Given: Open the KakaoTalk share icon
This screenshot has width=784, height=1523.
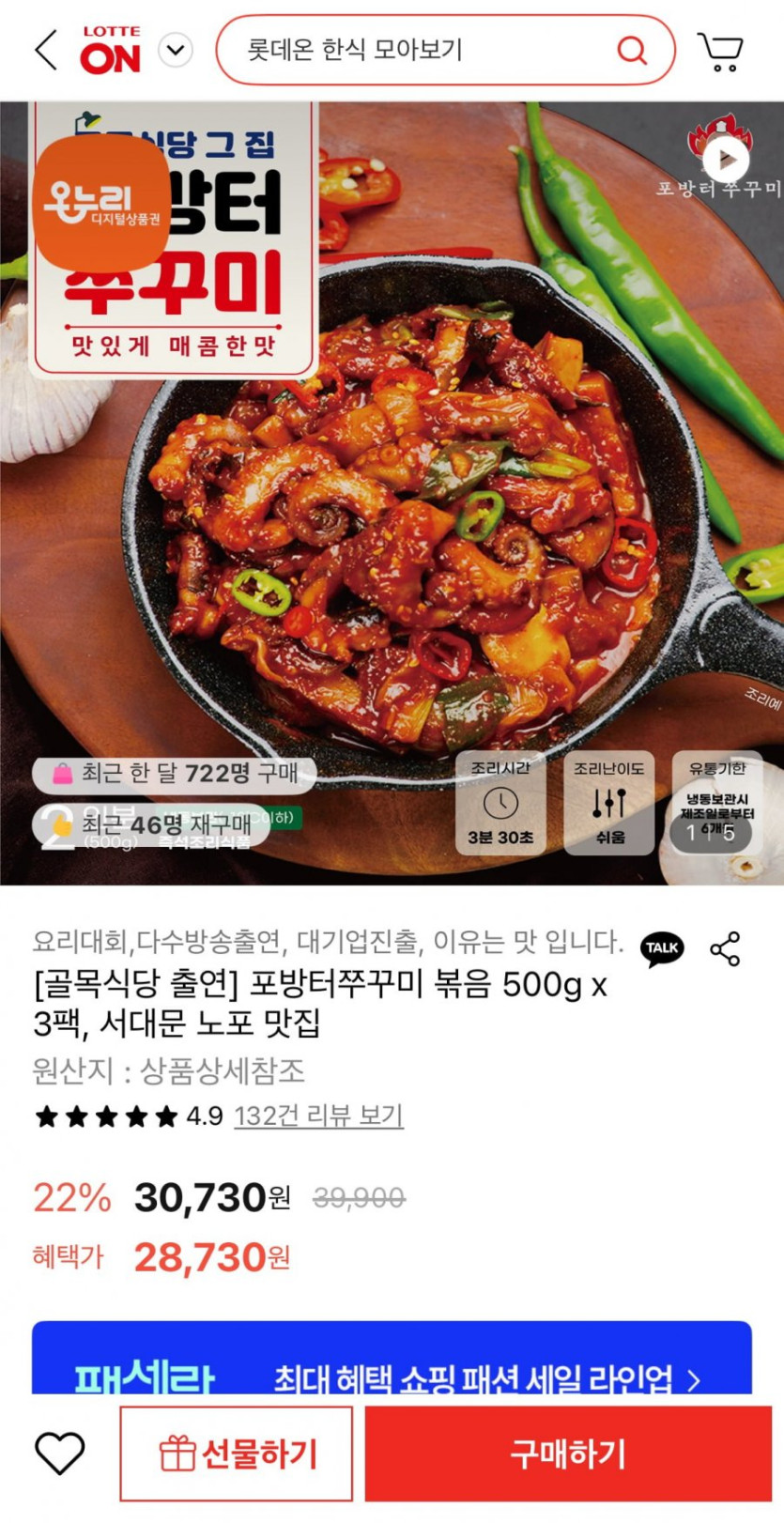Looking at the screenshot, I should pos(662,948).
